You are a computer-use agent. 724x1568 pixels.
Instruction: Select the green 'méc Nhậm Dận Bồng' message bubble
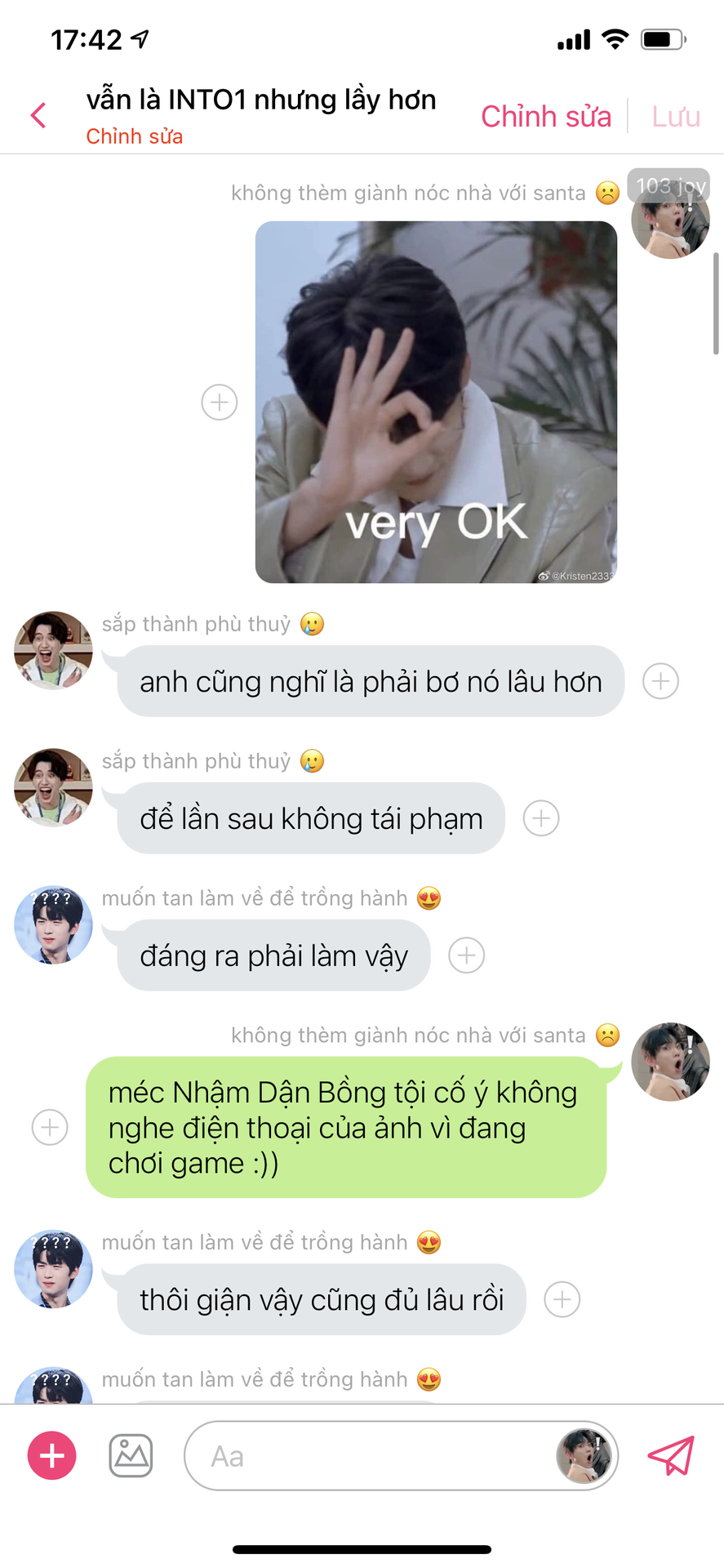pos(345,1128)
